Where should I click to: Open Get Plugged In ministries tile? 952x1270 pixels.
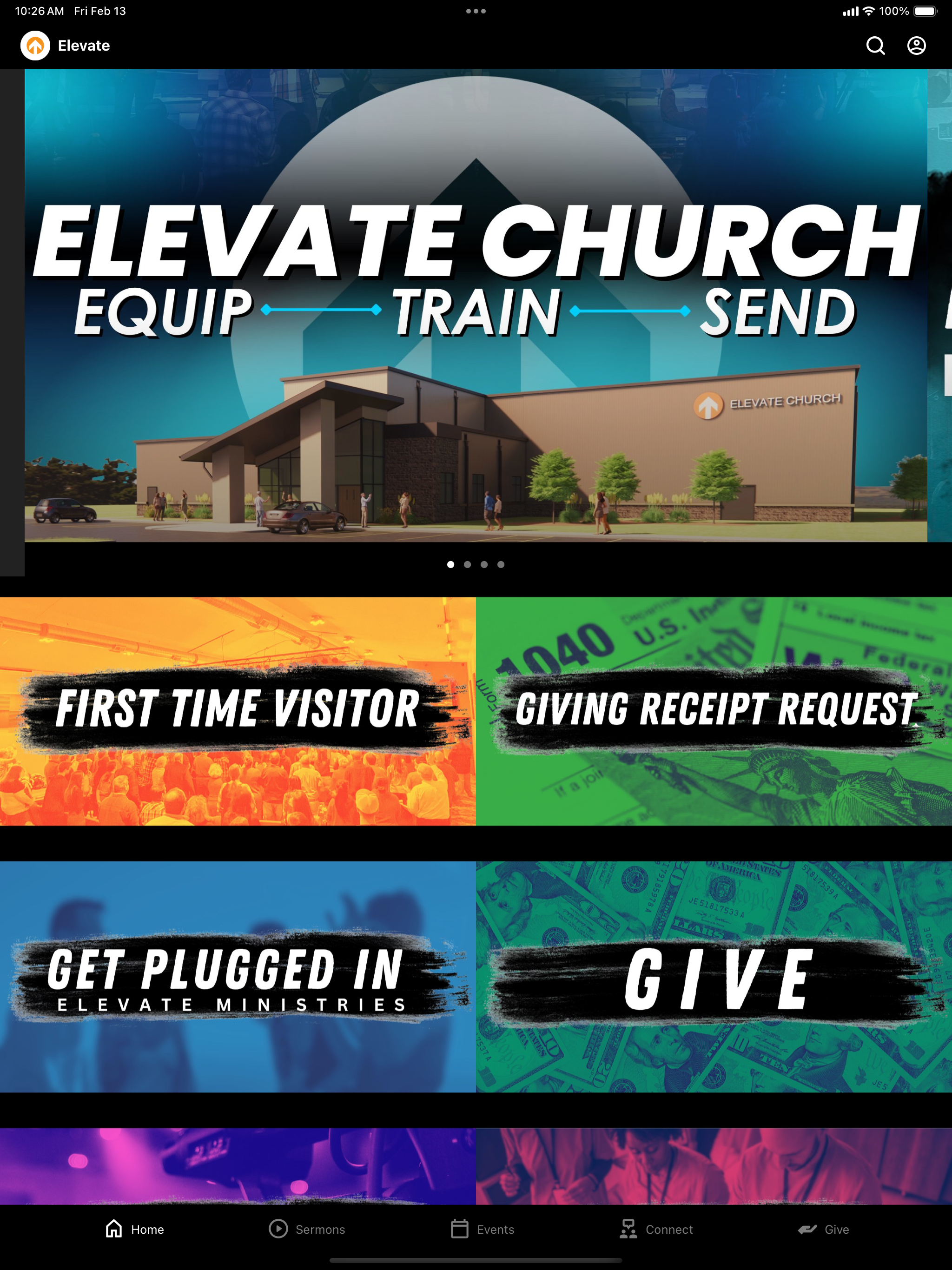238,977
